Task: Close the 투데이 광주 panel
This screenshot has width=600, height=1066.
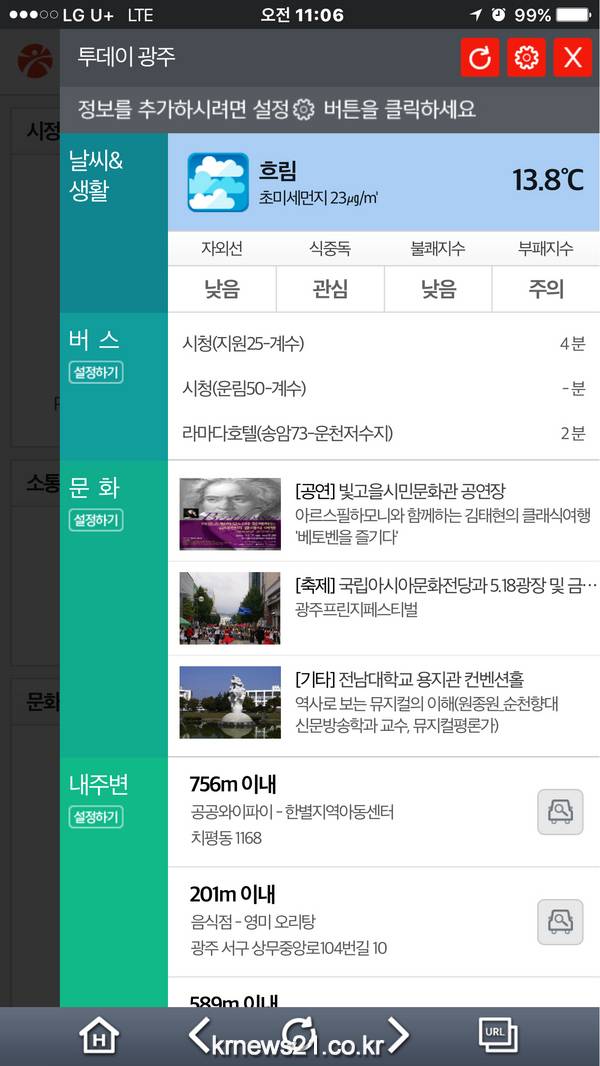Action: tap(573, 58)
